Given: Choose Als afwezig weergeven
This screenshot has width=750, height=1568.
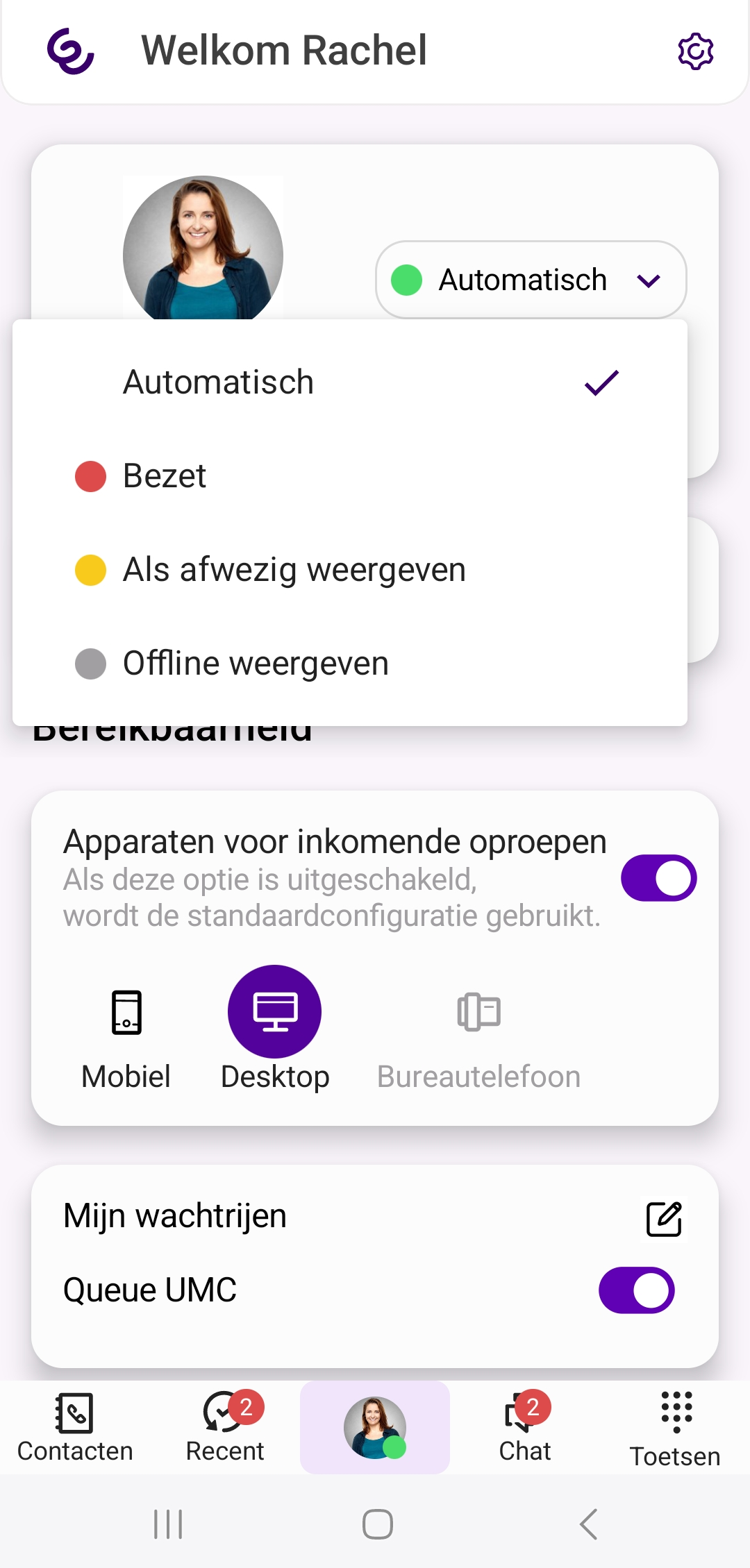Looking at the screenshot, I should coord(350,570).
